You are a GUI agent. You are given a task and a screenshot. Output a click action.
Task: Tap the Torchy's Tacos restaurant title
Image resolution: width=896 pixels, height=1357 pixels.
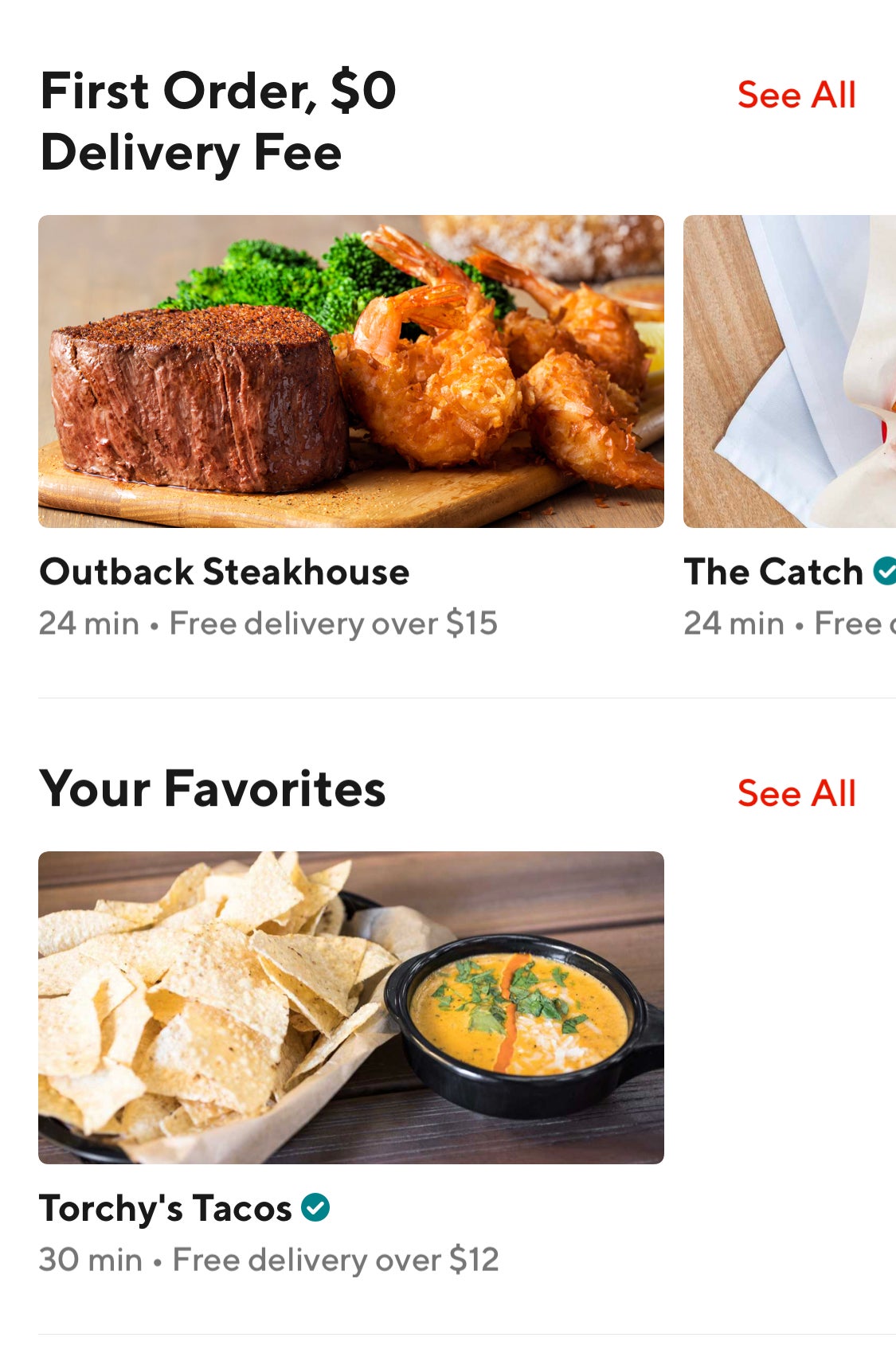(167, 1209)
